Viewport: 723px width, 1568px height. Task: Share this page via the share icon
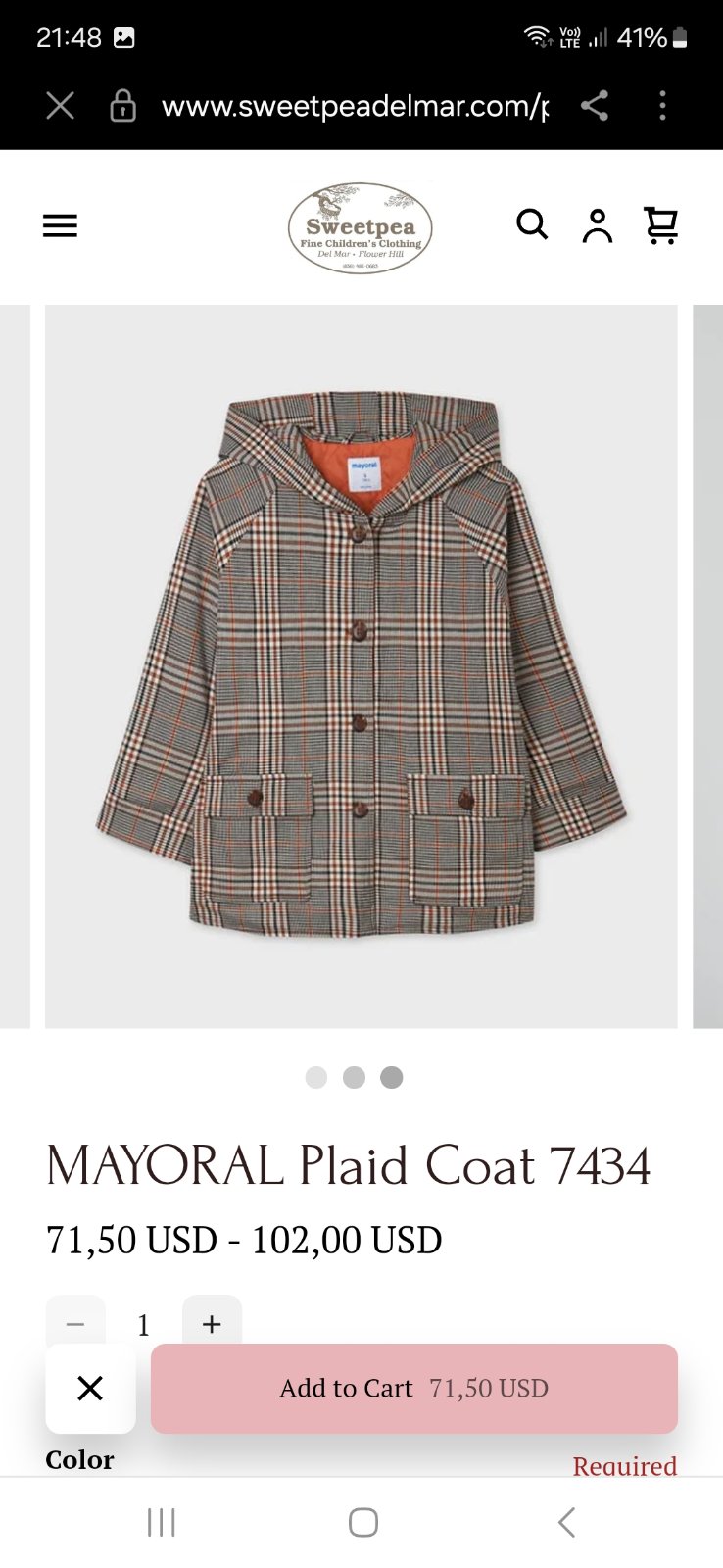tap(595, 106)
